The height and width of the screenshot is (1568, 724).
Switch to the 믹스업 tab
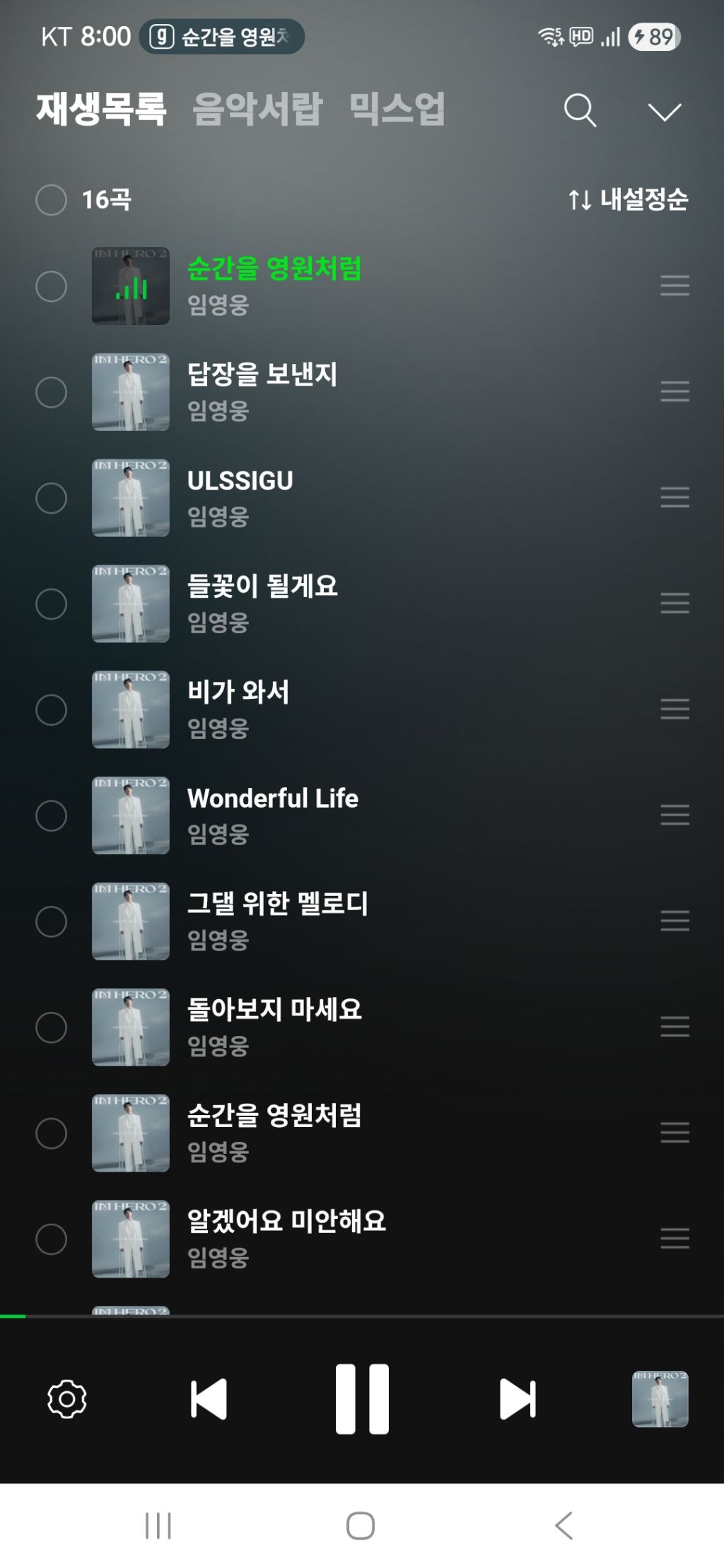pos(397,109)
